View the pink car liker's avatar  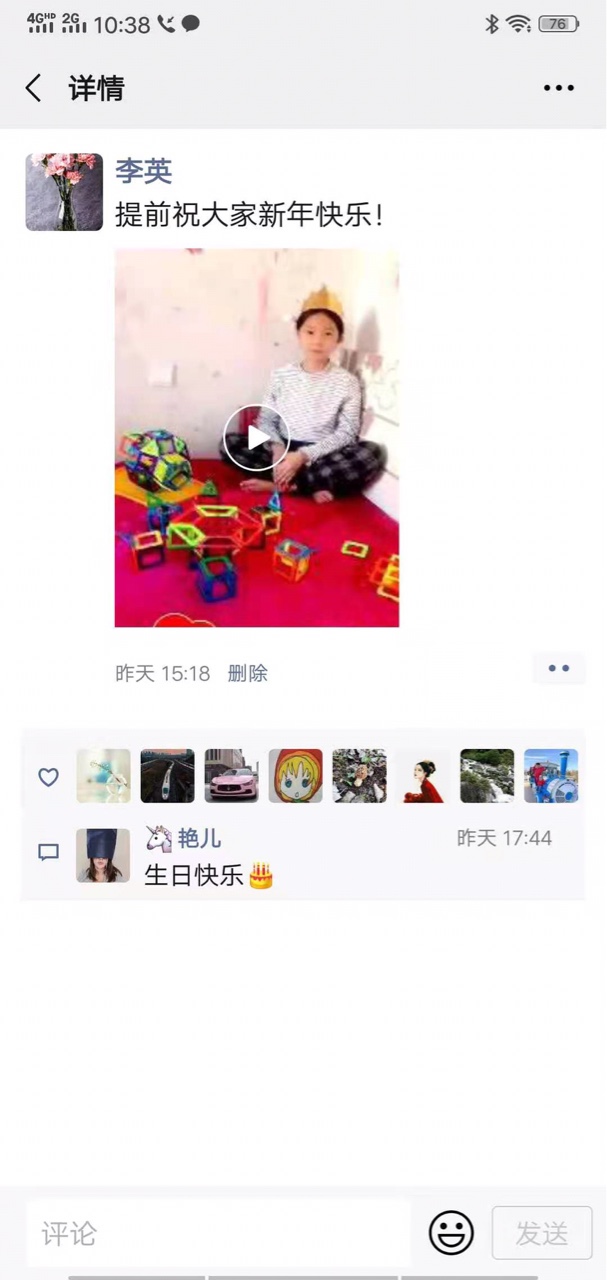[232, 776]
